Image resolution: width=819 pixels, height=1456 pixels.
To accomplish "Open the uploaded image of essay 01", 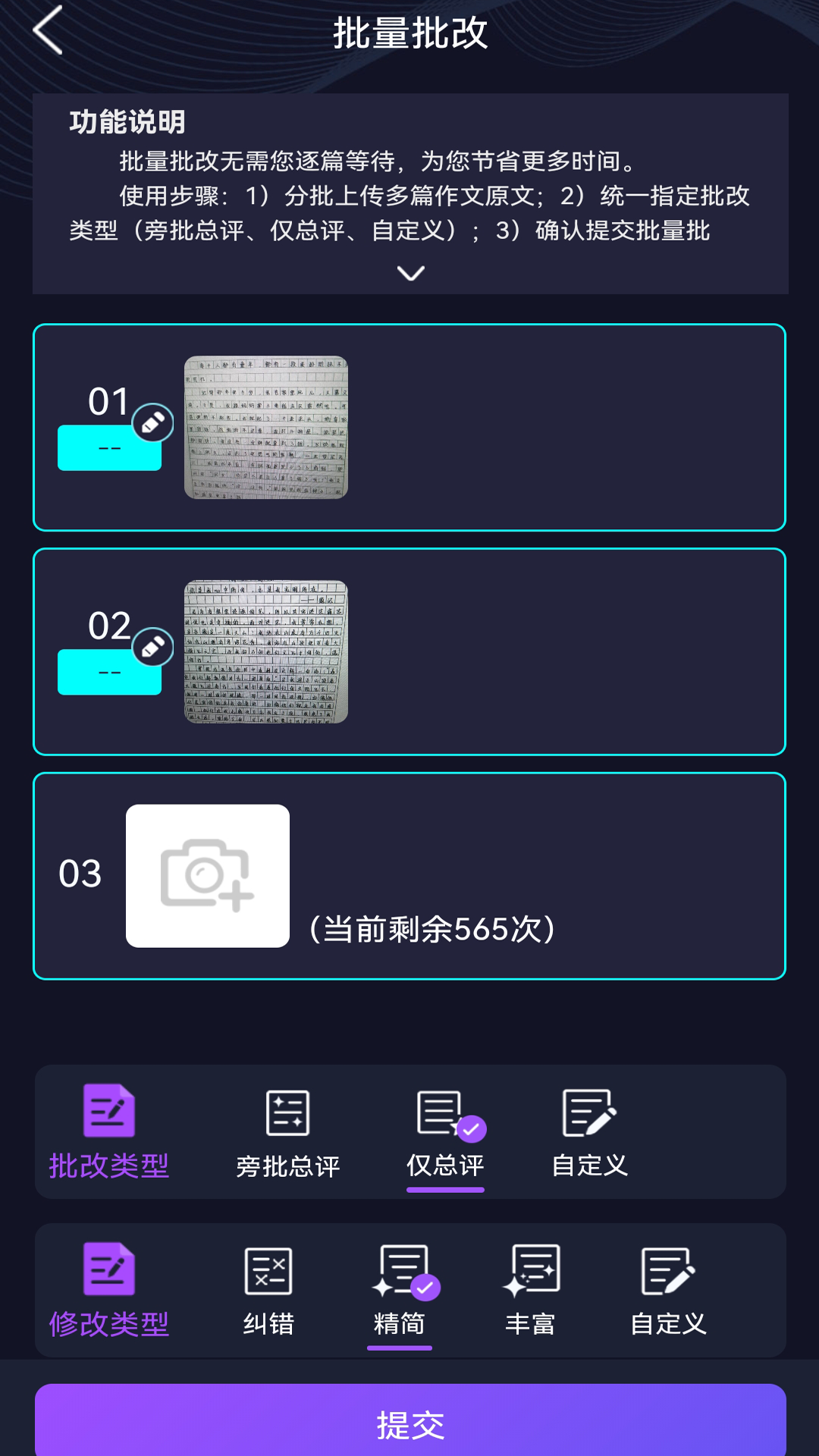I will tap(266, 428).
